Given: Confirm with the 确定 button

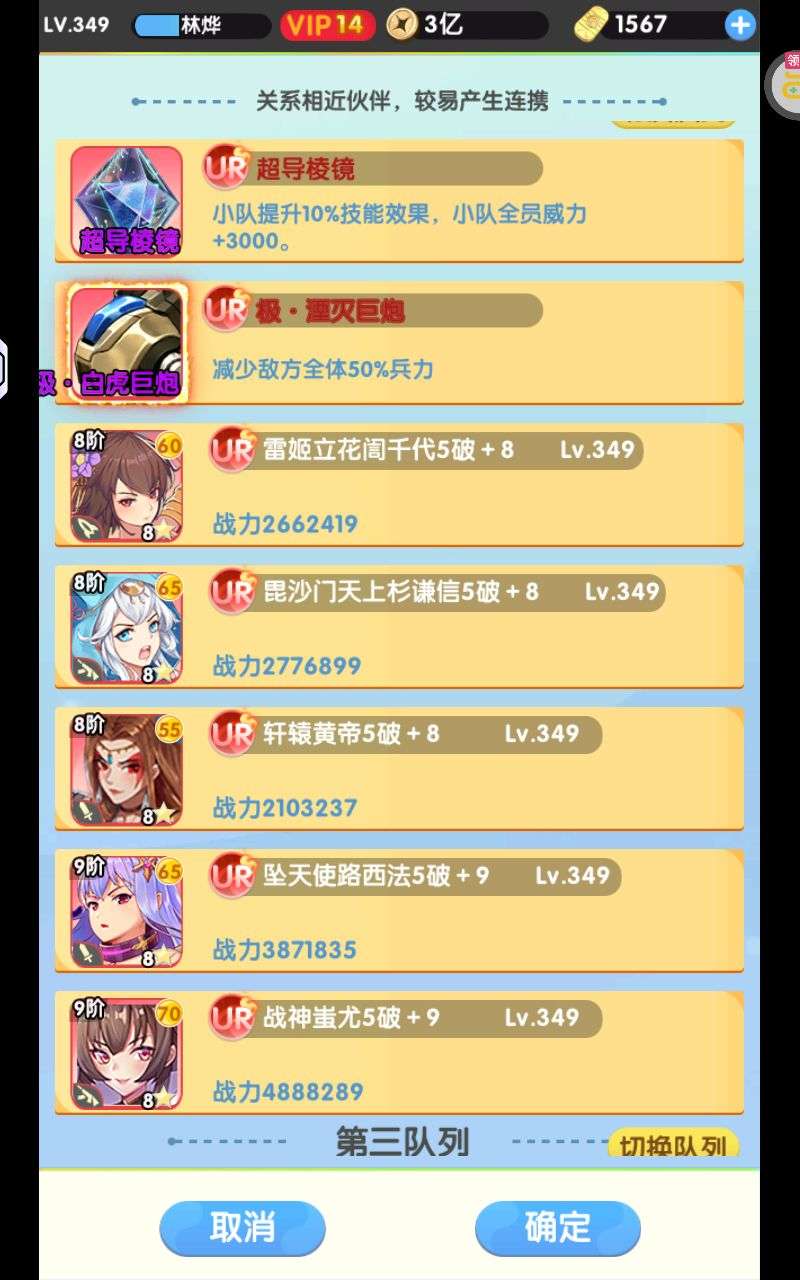Looking at the screenshot, I should (x=557, y=1228).
